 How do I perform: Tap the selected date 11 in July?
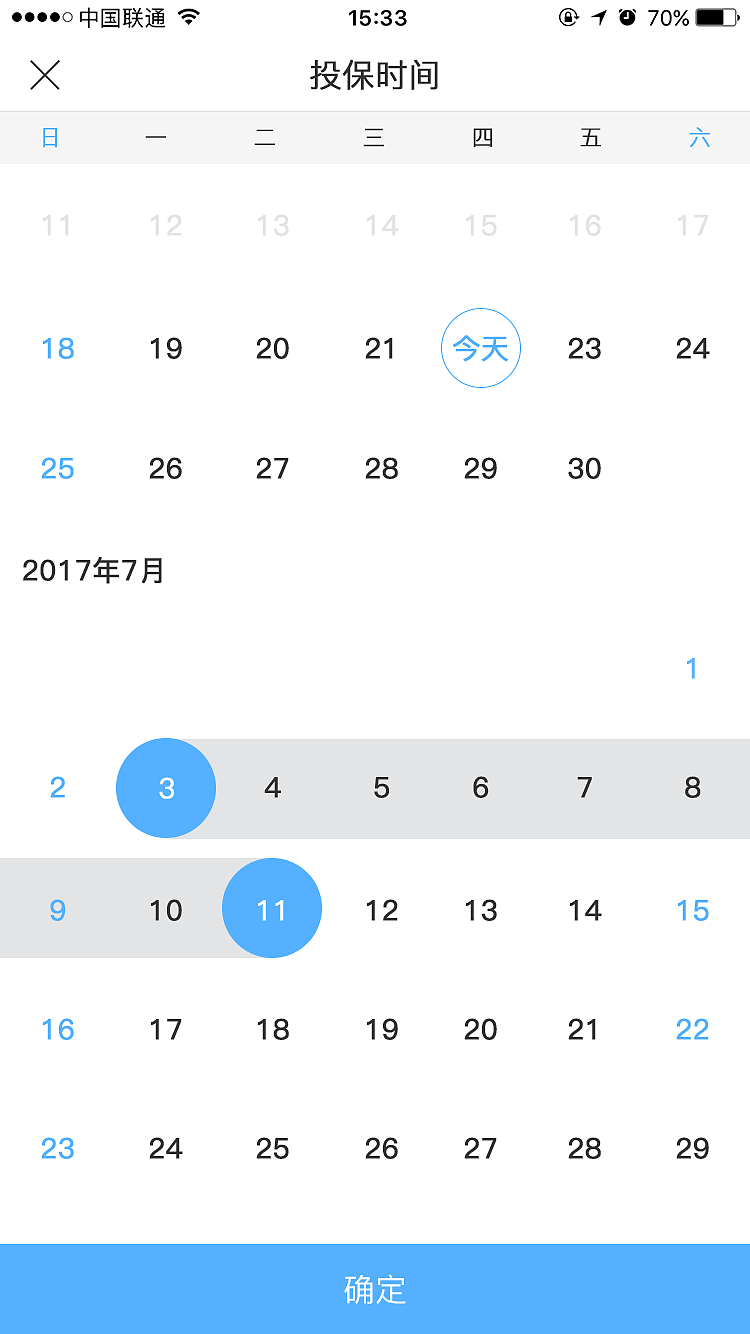tap(272, 908)
